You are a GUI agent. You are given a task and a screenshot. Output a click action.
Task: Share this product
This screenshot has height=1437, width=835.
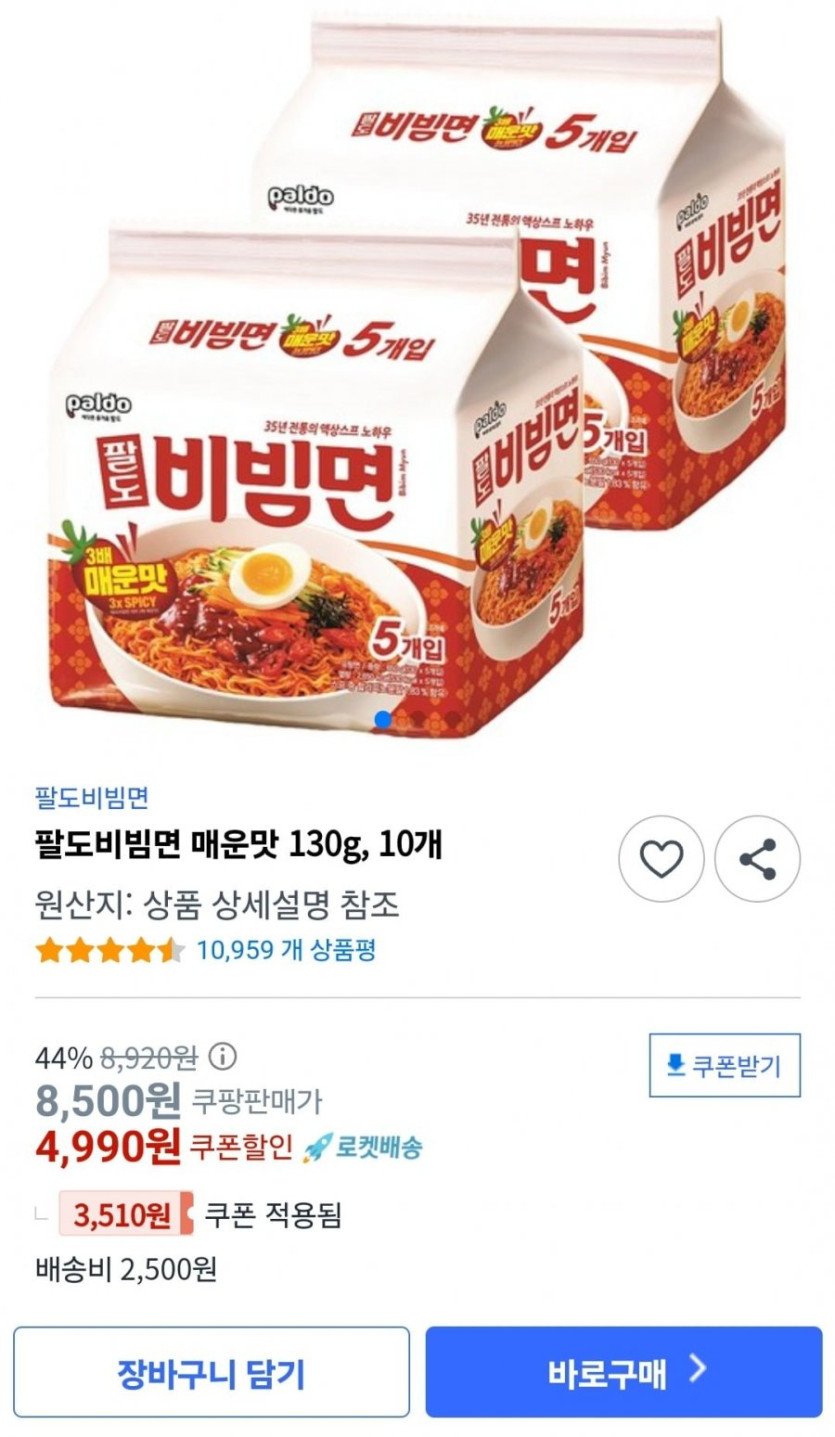point(758,859)
